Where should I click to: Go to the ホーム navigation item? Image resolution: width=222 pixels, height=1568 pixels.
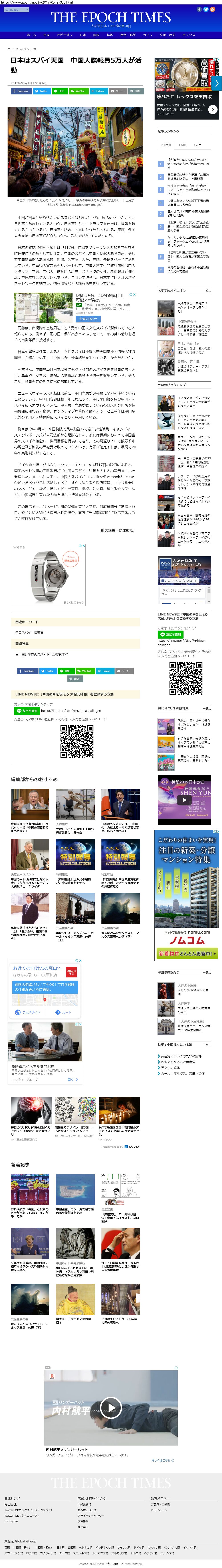(x=31, y=35)
